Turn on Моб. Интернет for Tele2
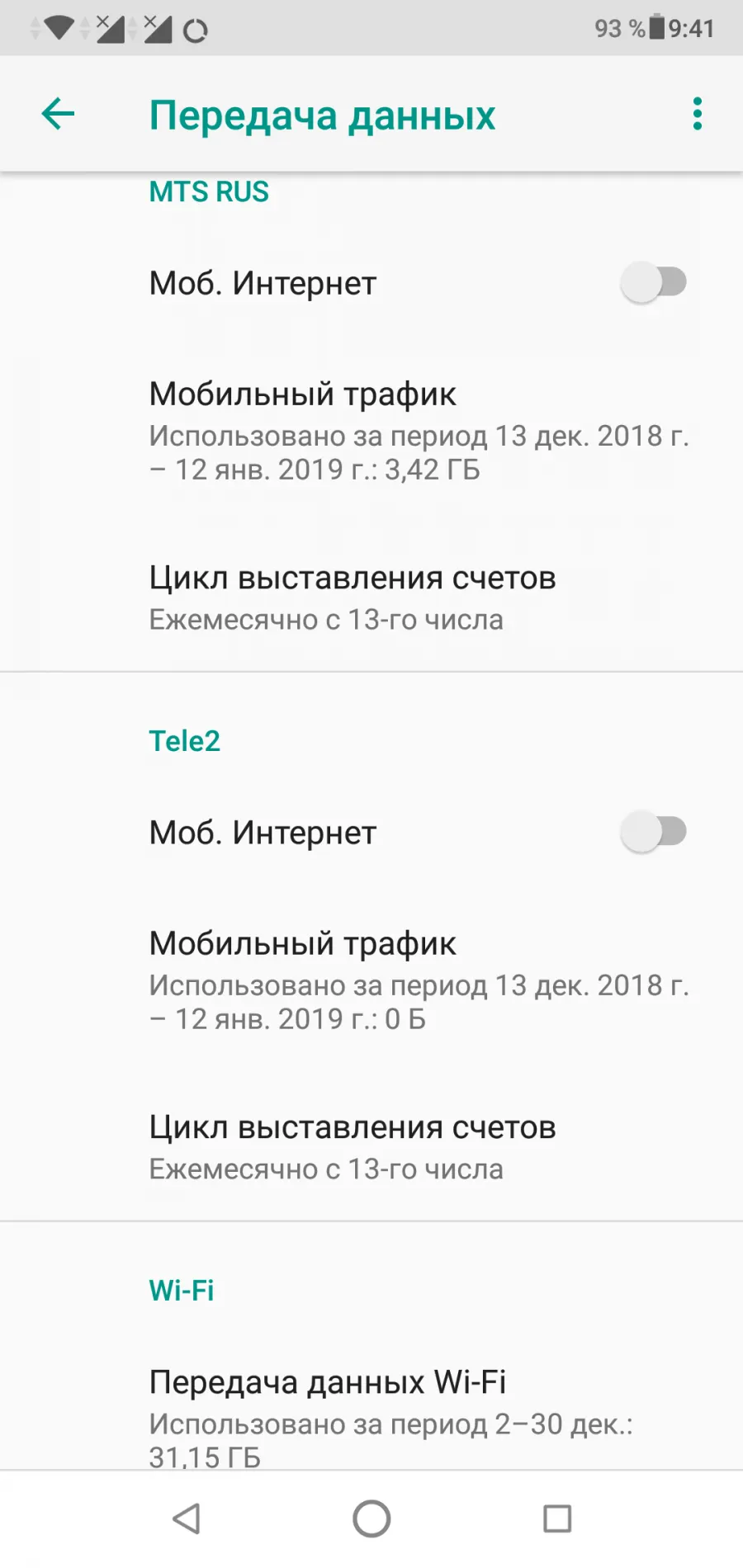This screenshot has height=1568, width=743. 653,832
